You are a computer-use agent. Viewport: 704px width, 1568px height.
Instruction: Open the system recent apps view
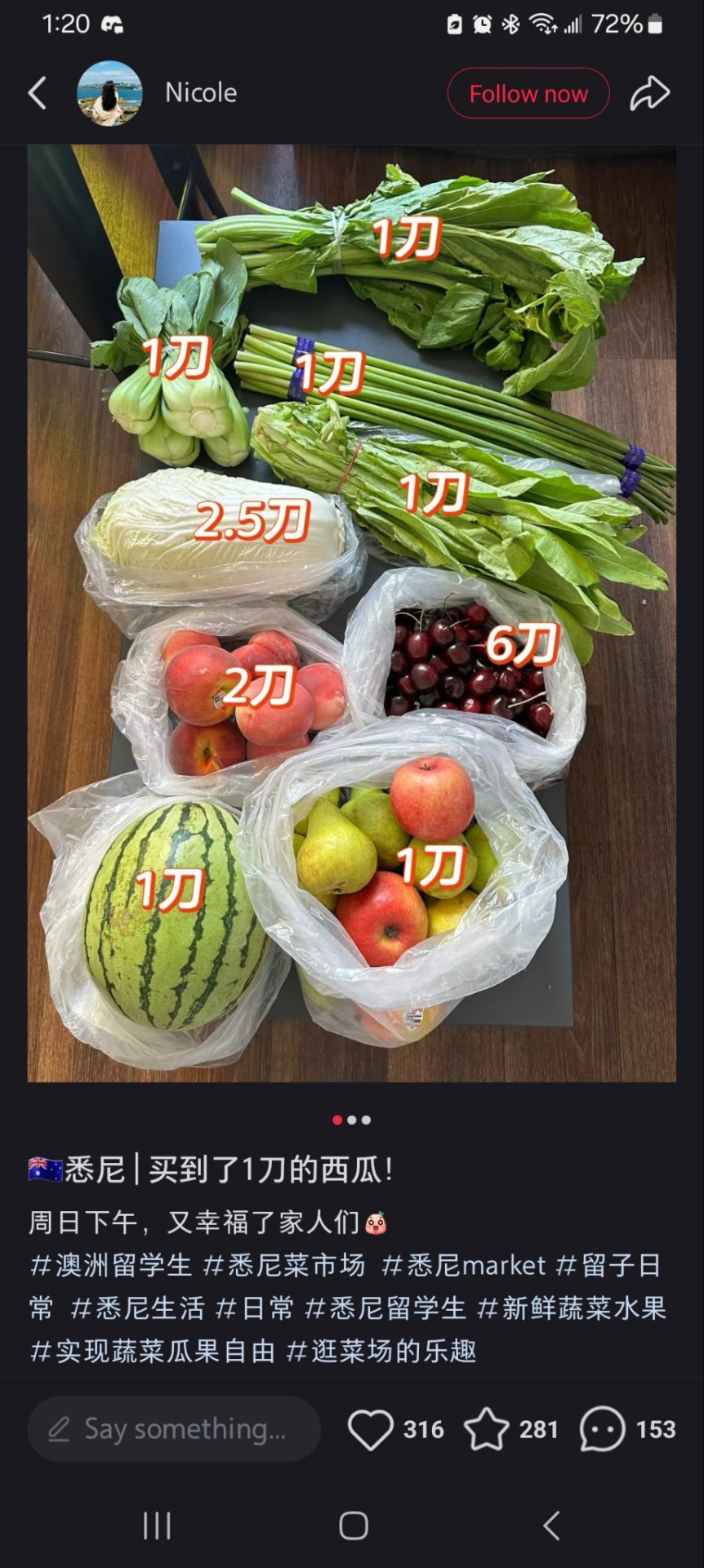[157, 1525]
